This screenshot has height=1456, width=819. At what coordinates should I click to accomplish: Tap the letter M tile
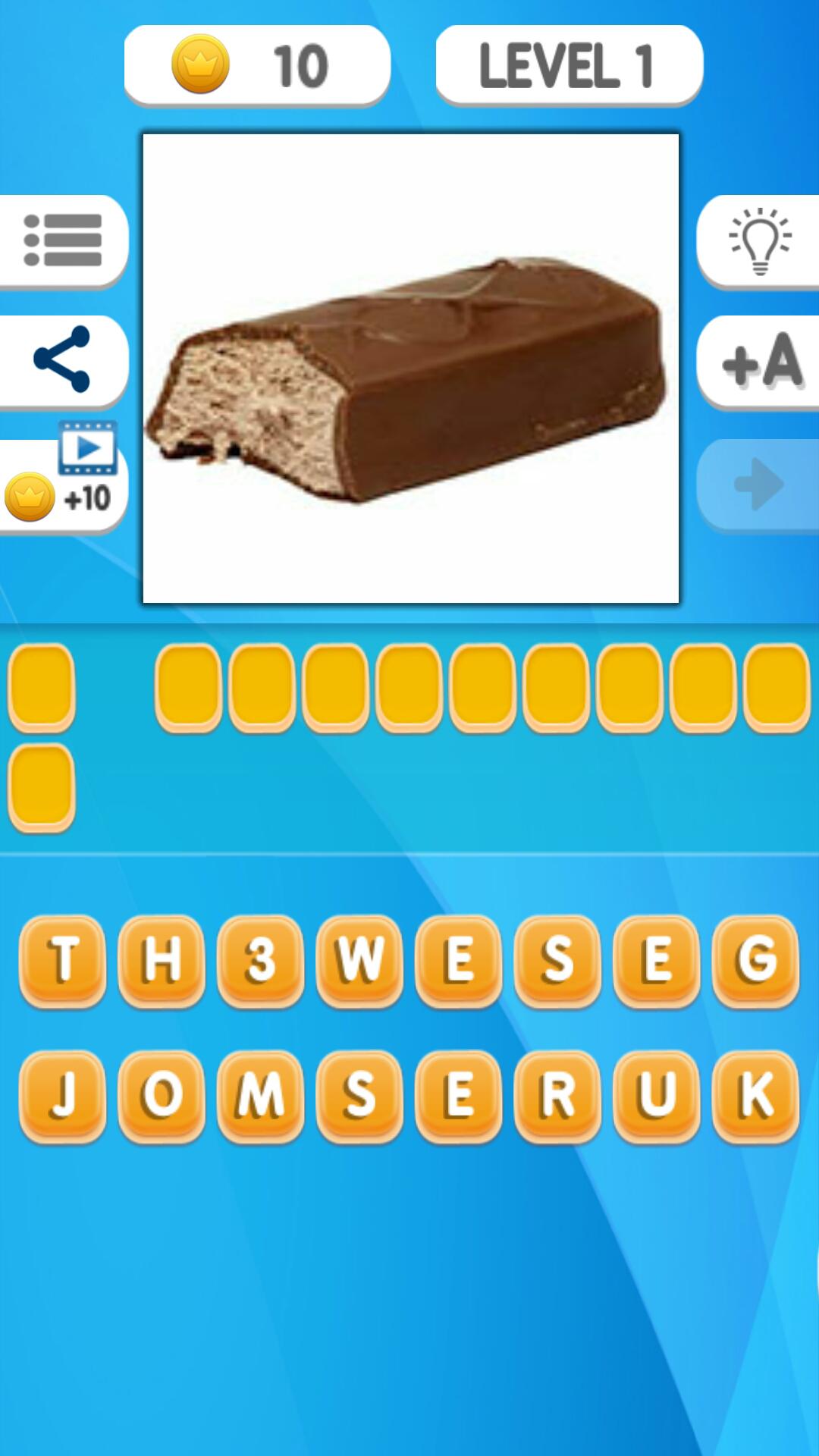[261, 1094]
